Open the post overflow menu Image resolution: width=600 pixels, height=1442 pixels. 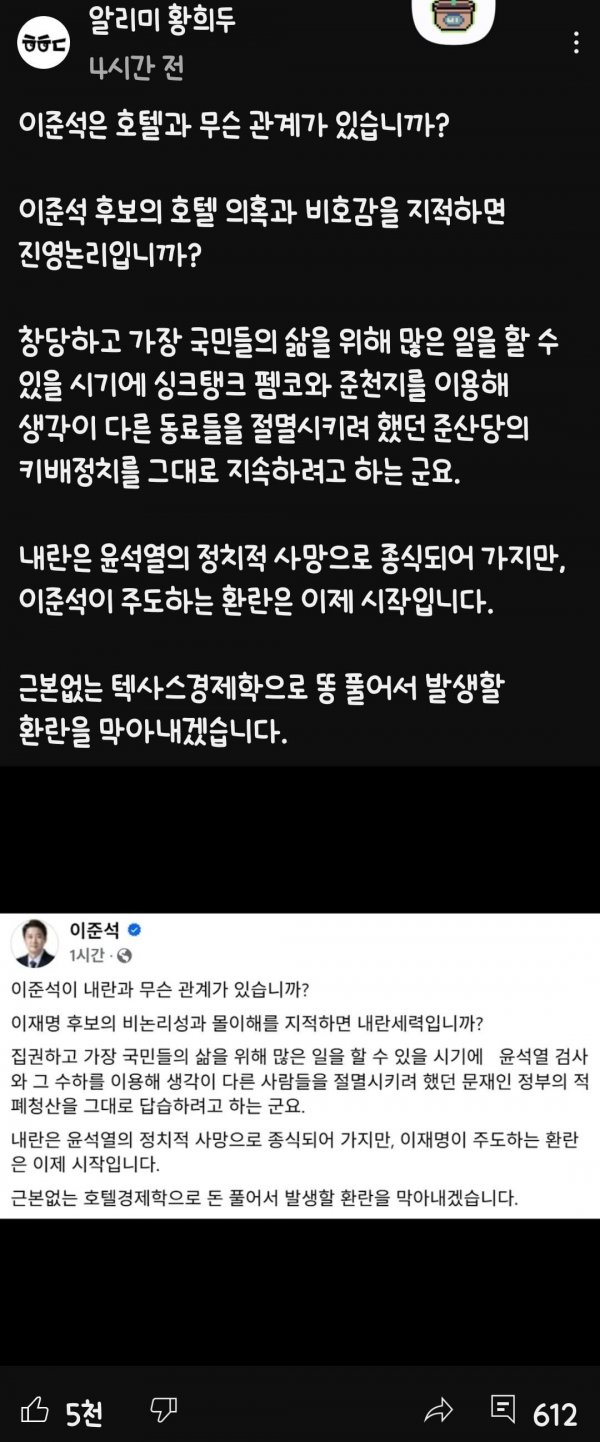tap(576, 43)
